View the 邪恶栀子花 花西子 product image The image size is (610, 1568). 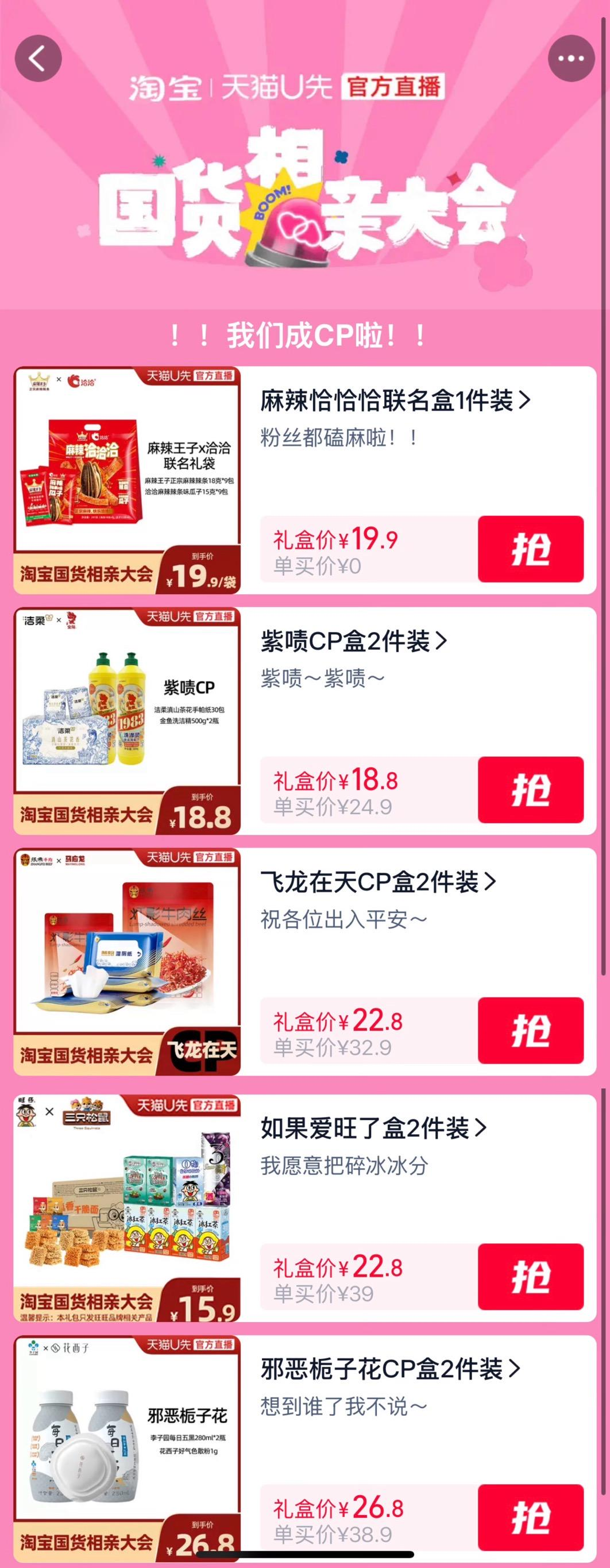click(126, 1448)
